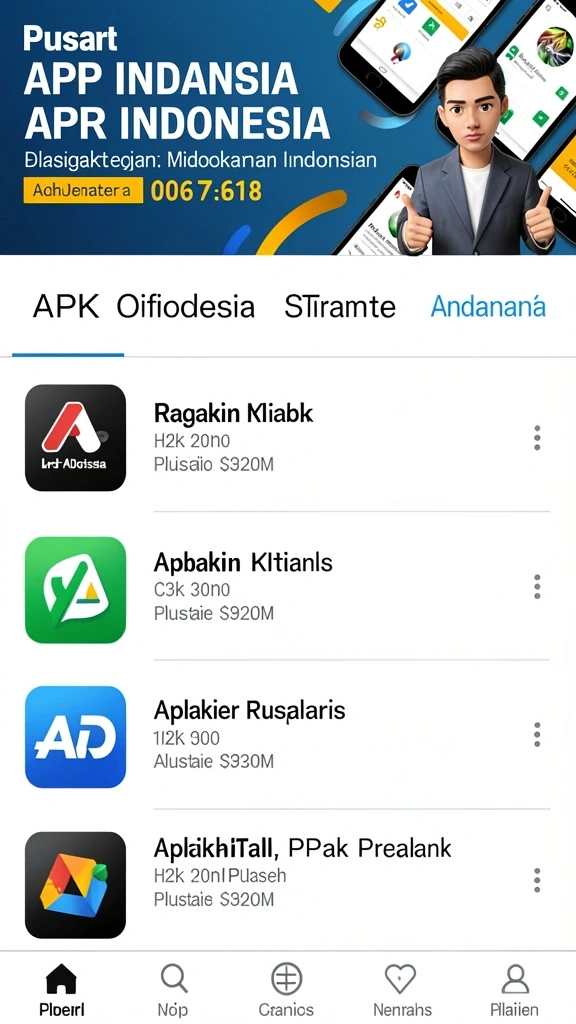Open the overflow menu for AplakhiTall, PPak Prealank
This screenshot has width=576, height=1024.
537,880
